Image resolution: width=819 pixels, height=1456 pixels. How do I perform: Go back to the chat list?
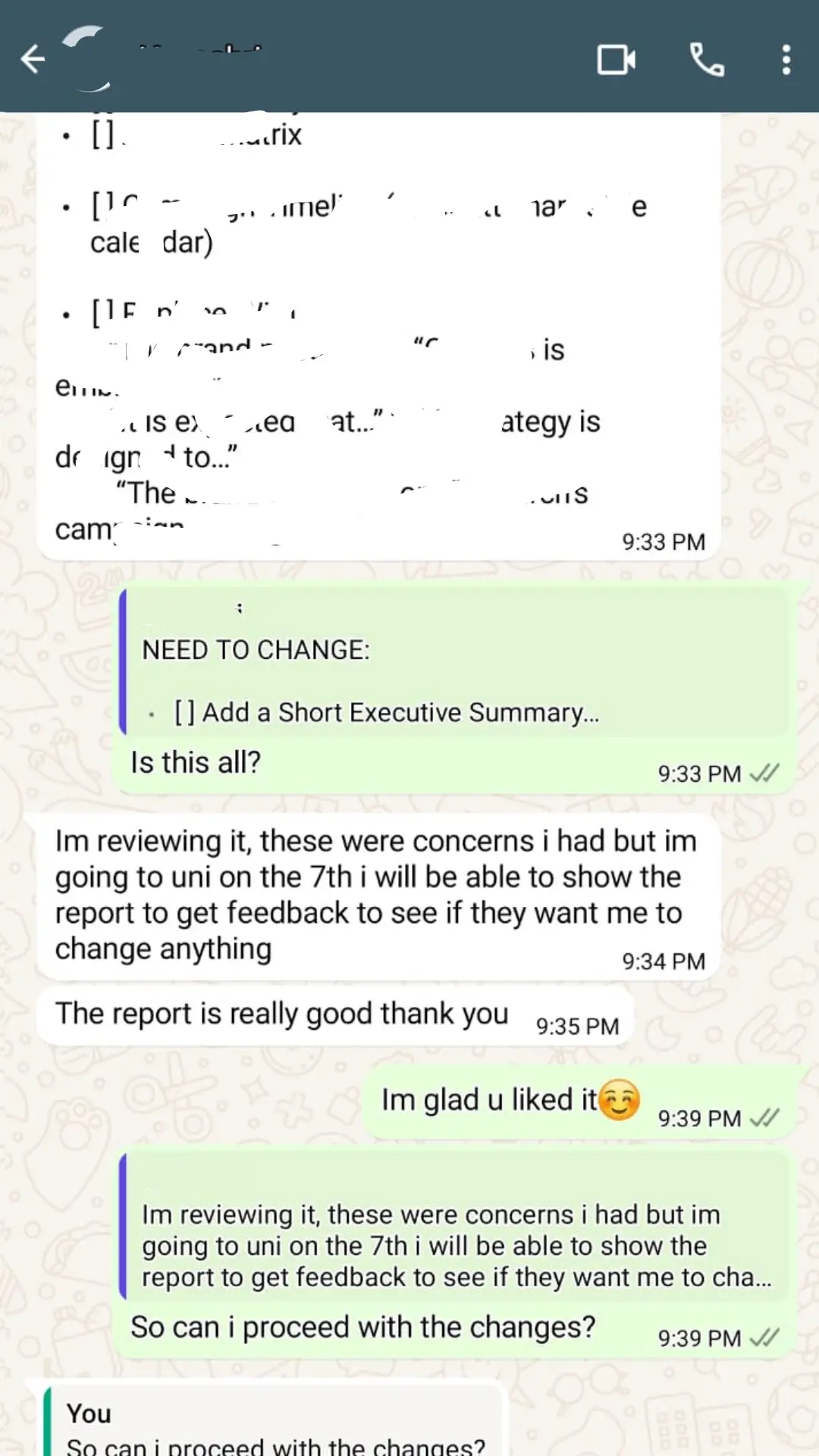point(33,58)
